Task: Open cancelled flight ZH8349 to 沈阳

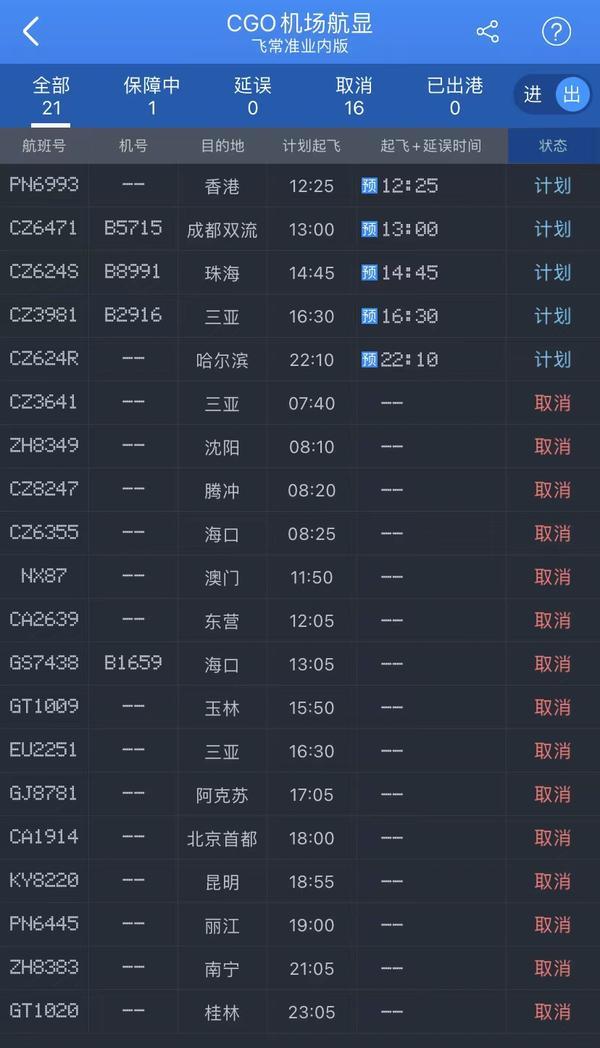Action: (300, 446)
